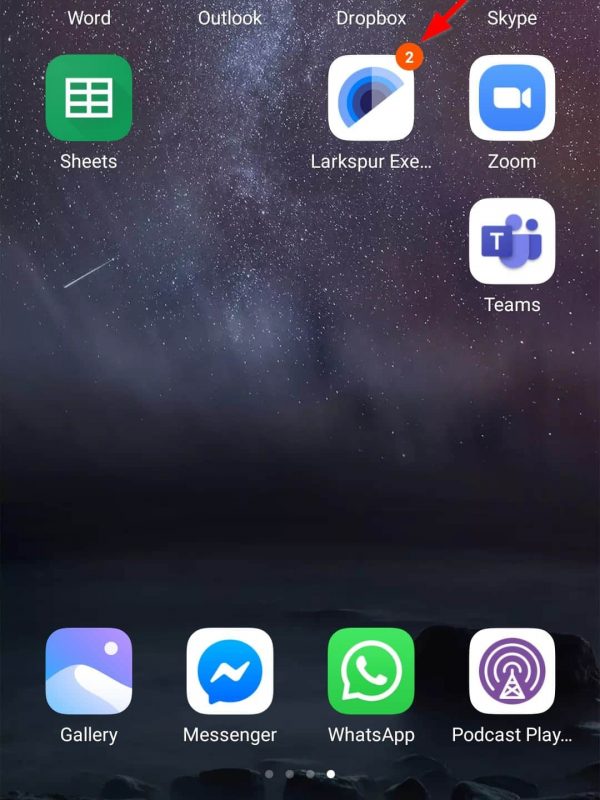Viewport: 600px width, 800px height.
Task: Launch the Larkspur app with badge
Action: point(371,98)
